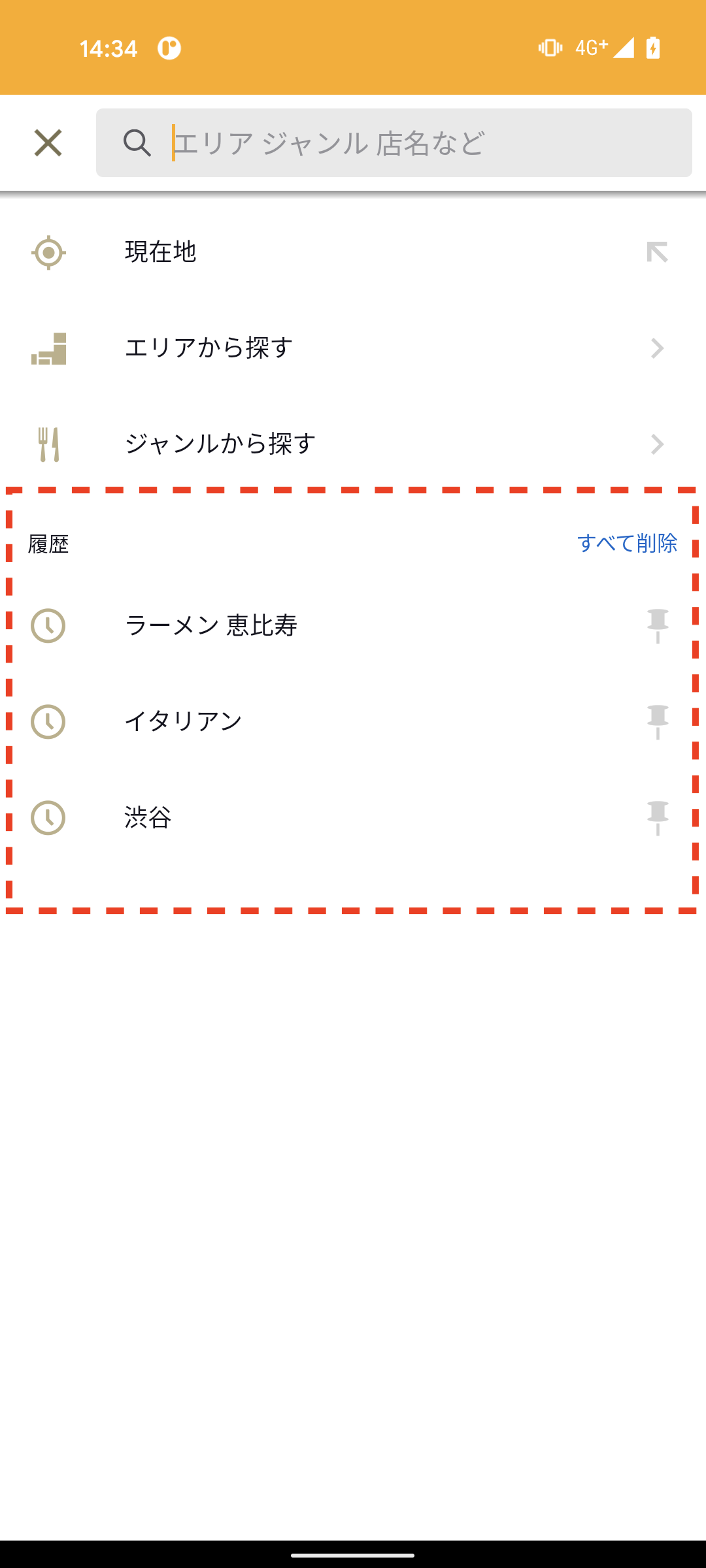Open the 4G+ network status indicator

pos(590,47)
